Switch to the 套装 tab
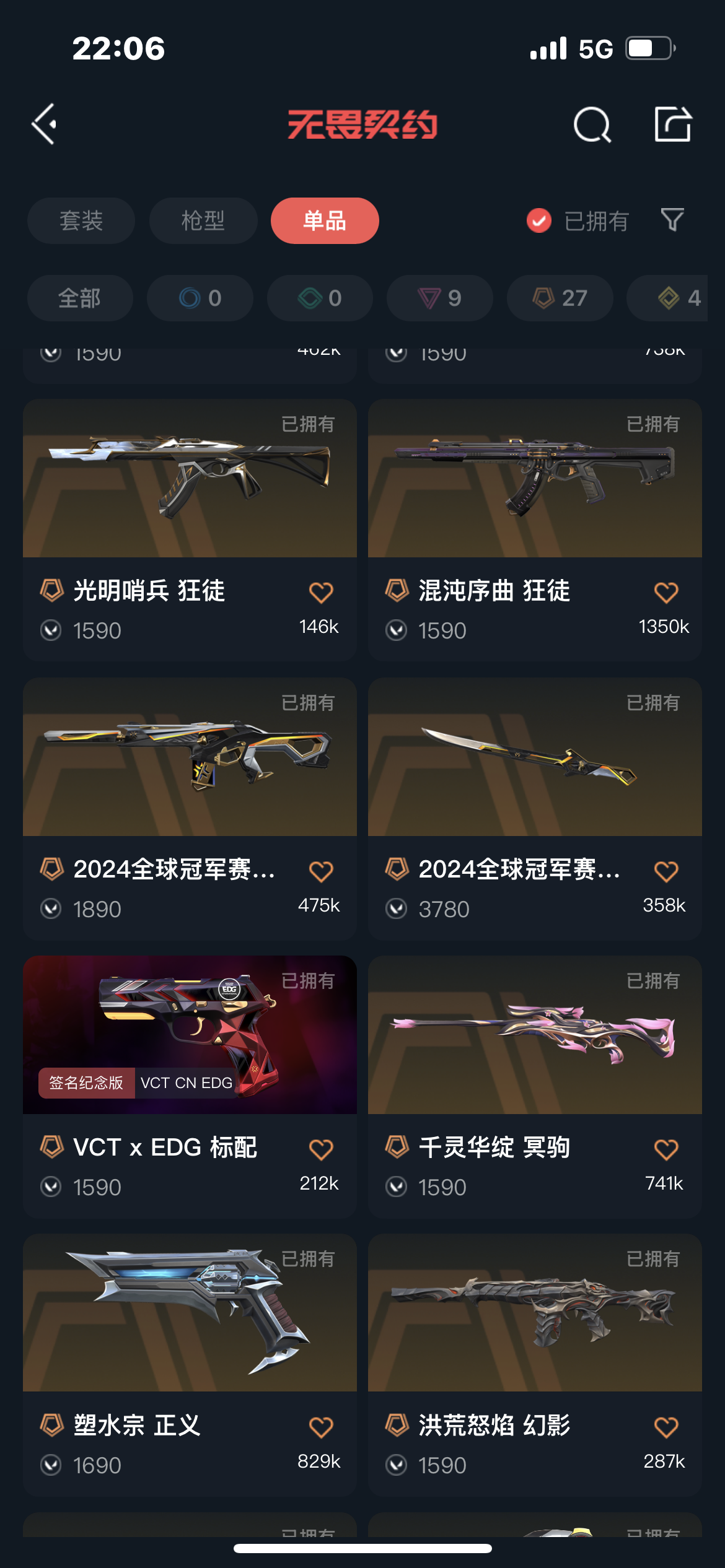Viewport: 725px width, 1568px height. click(81, 221)
